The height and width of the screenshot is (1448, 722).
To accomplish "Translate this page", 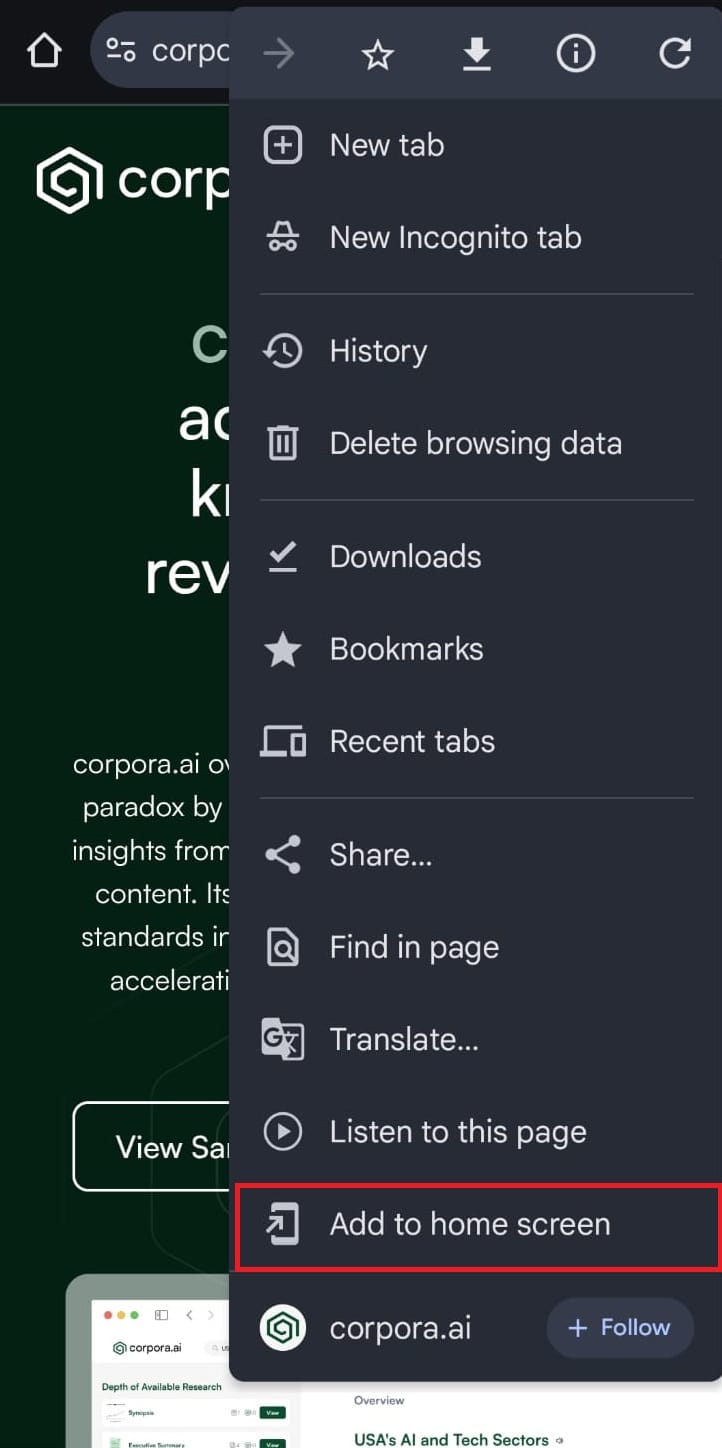I will 404,1040.
